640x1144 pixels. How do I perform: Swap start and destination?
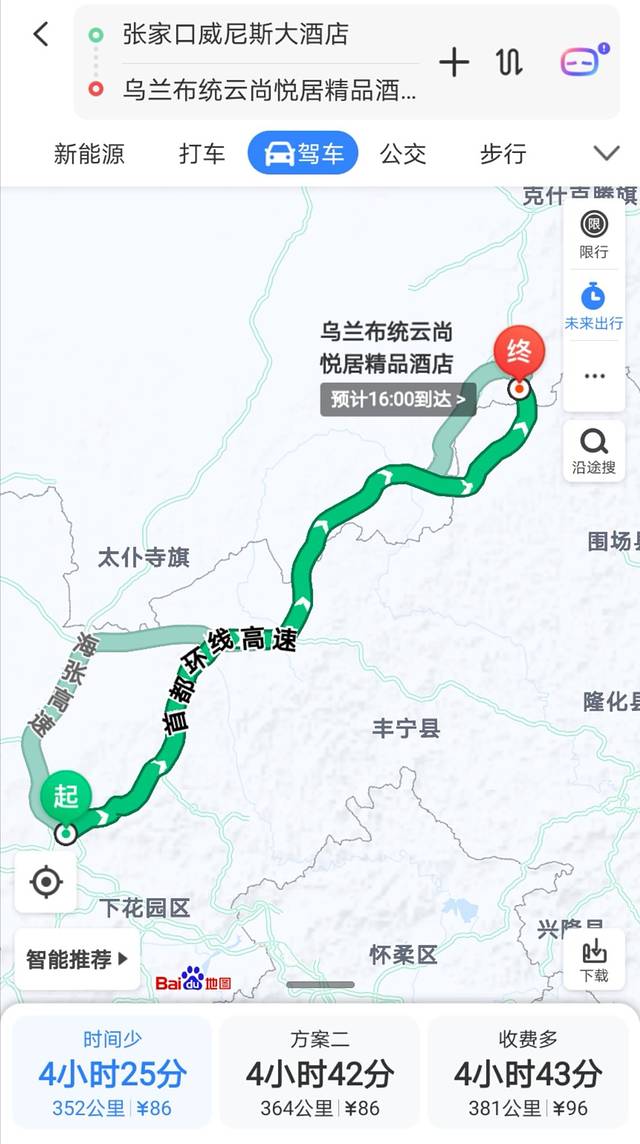pos(509,63)
